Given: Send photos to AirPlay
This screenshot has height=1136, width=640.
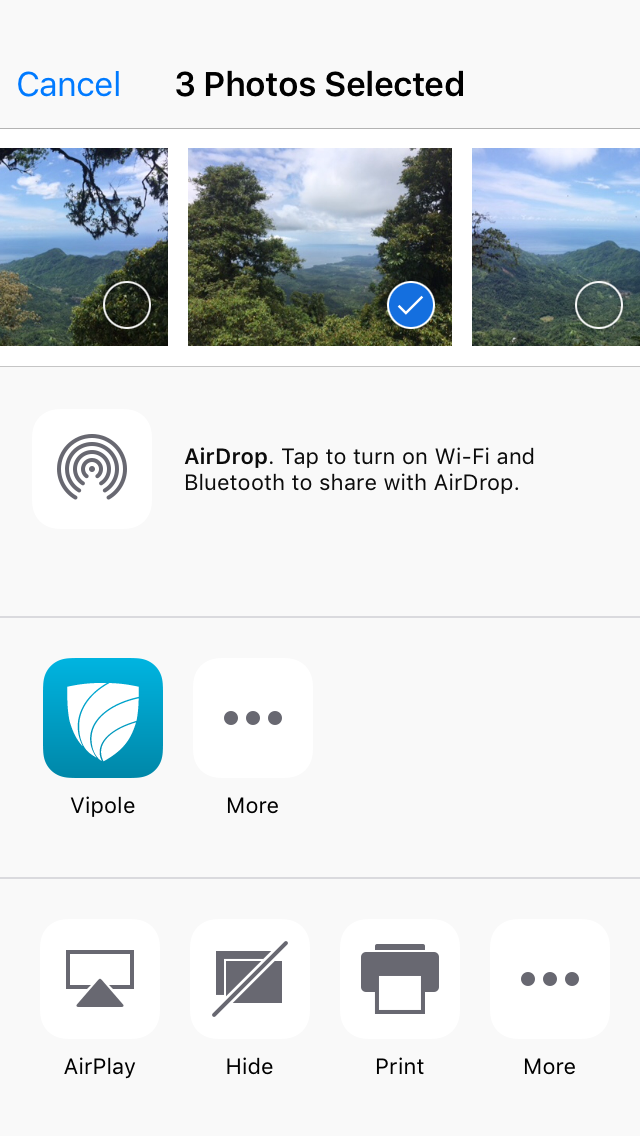Looking at the screenshot, I should pyautogui.click(x=100, y=979).
